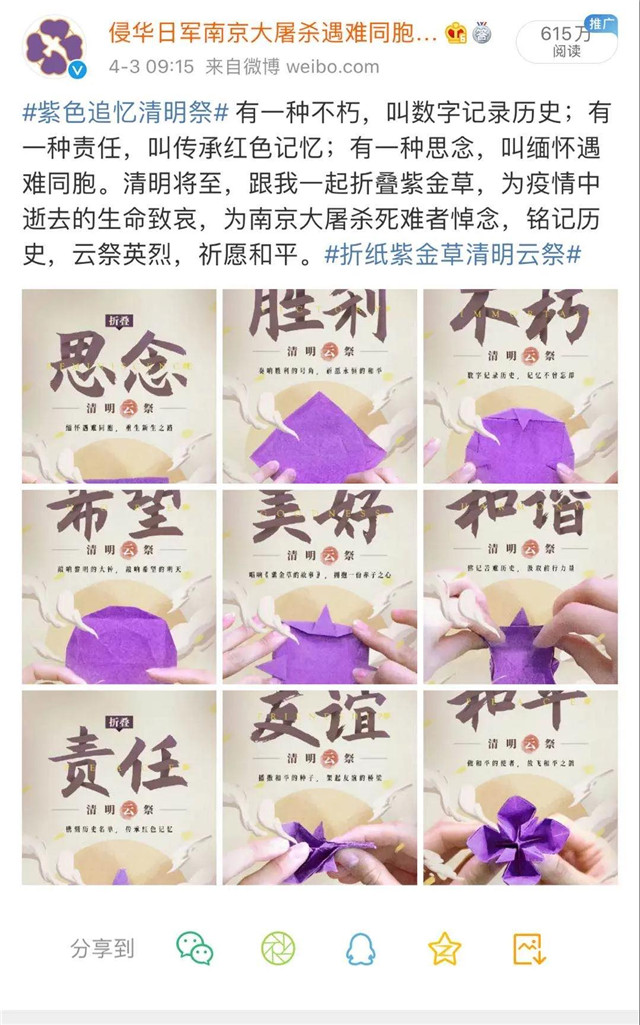
Task: Open the 胜利 picture
Action: (320, 386)
